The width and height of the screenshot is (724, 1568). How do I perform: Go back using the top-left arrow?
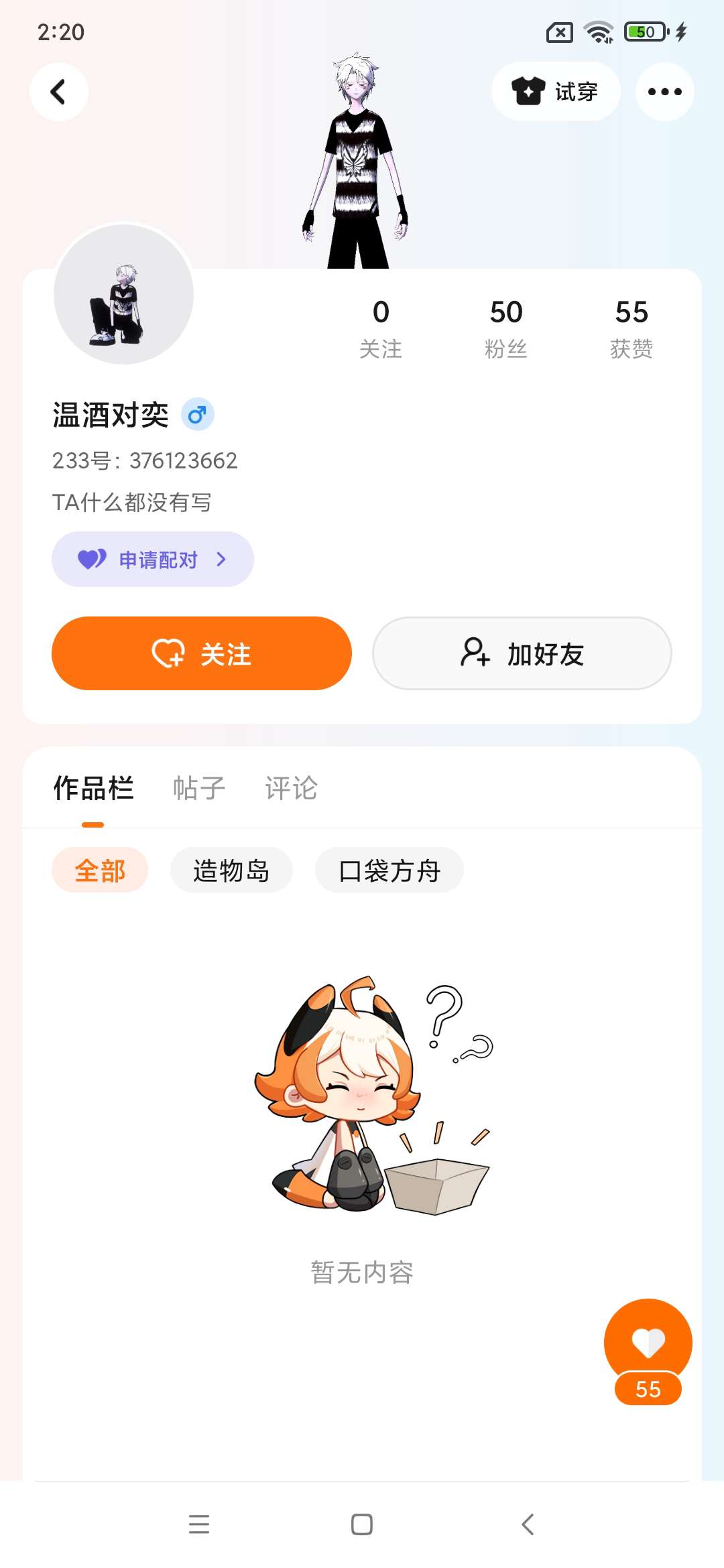[x=59, y=92]
